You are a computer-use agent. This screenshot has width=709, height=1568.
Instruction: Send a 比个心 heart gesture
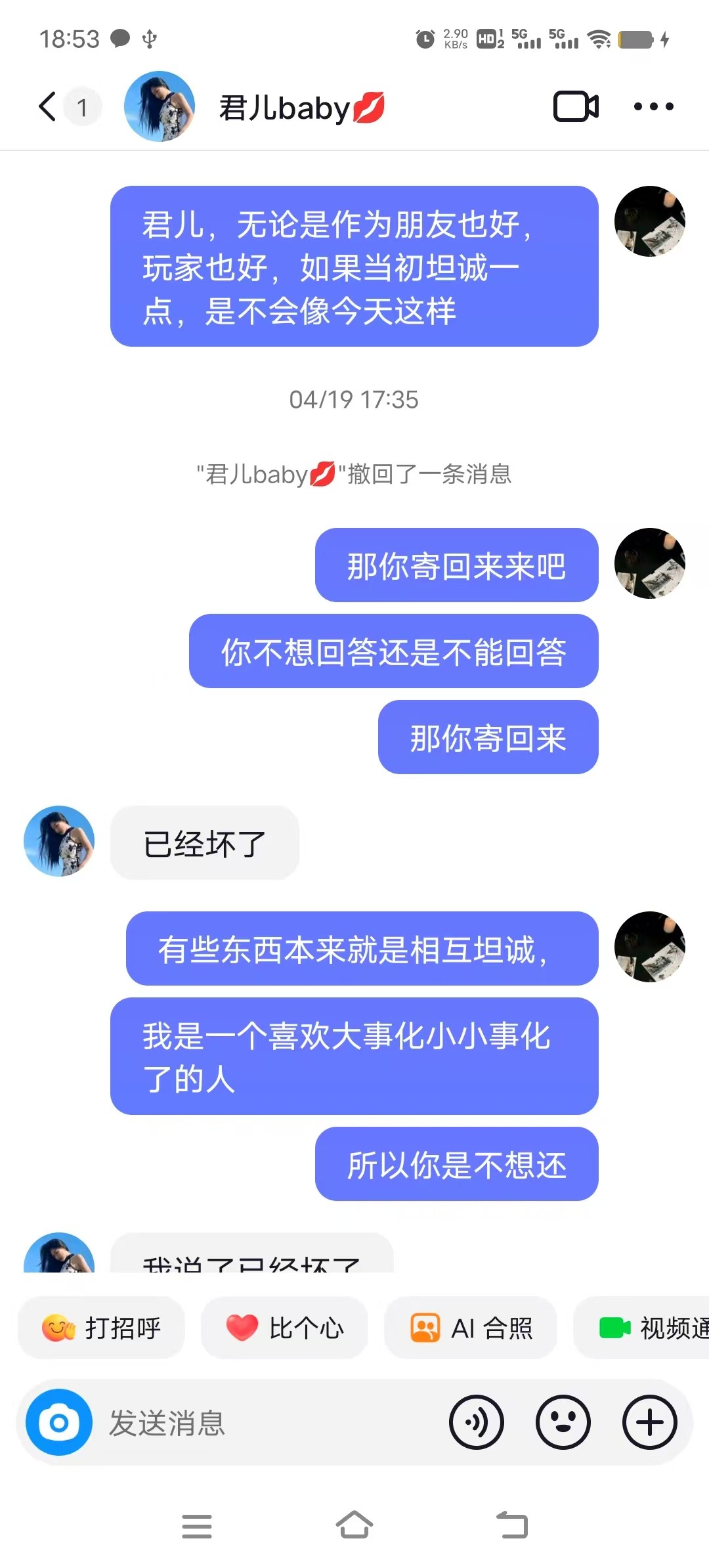(x=284, y=1328)
